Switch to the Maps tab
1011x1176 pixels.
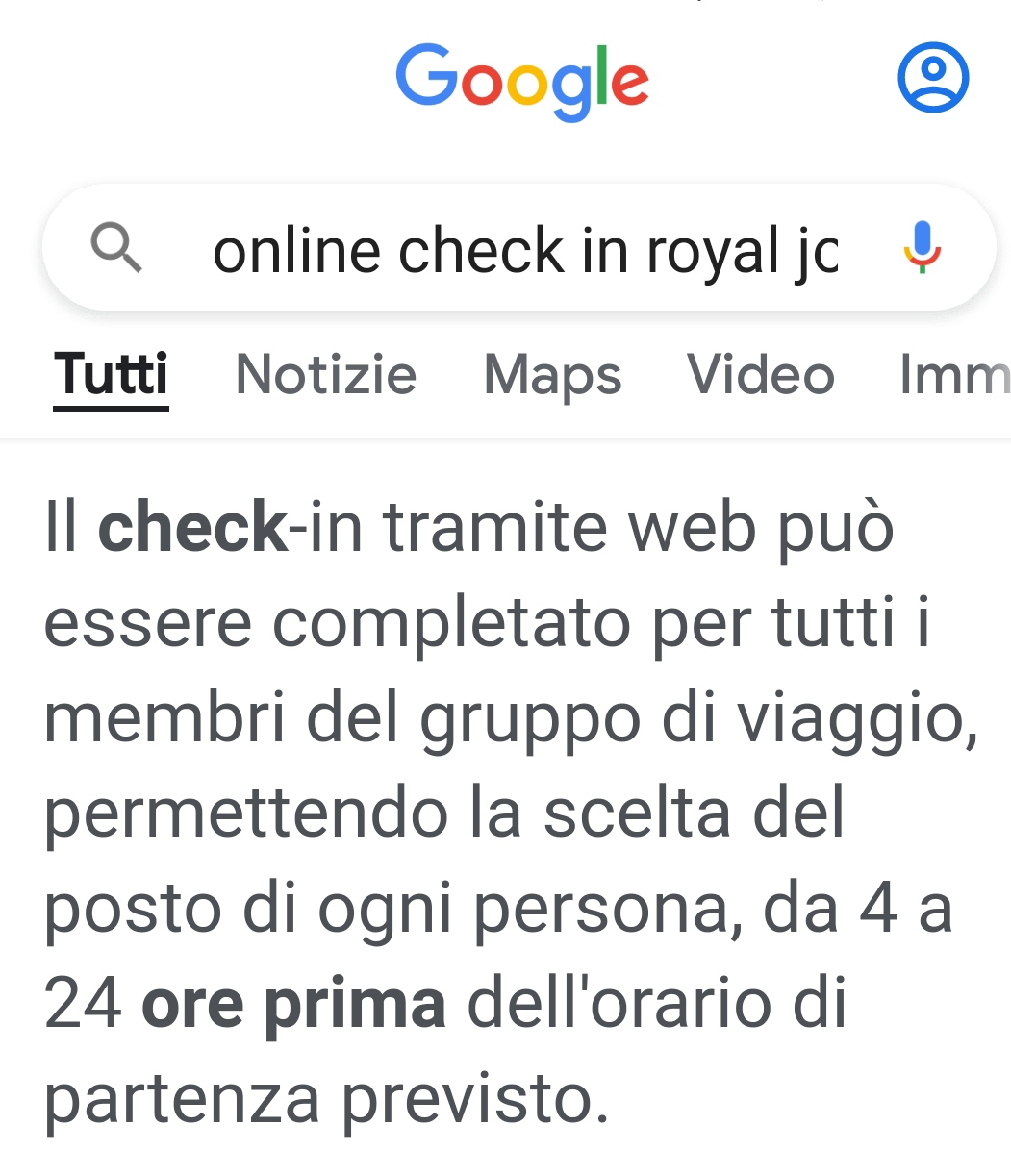point(552,374)
